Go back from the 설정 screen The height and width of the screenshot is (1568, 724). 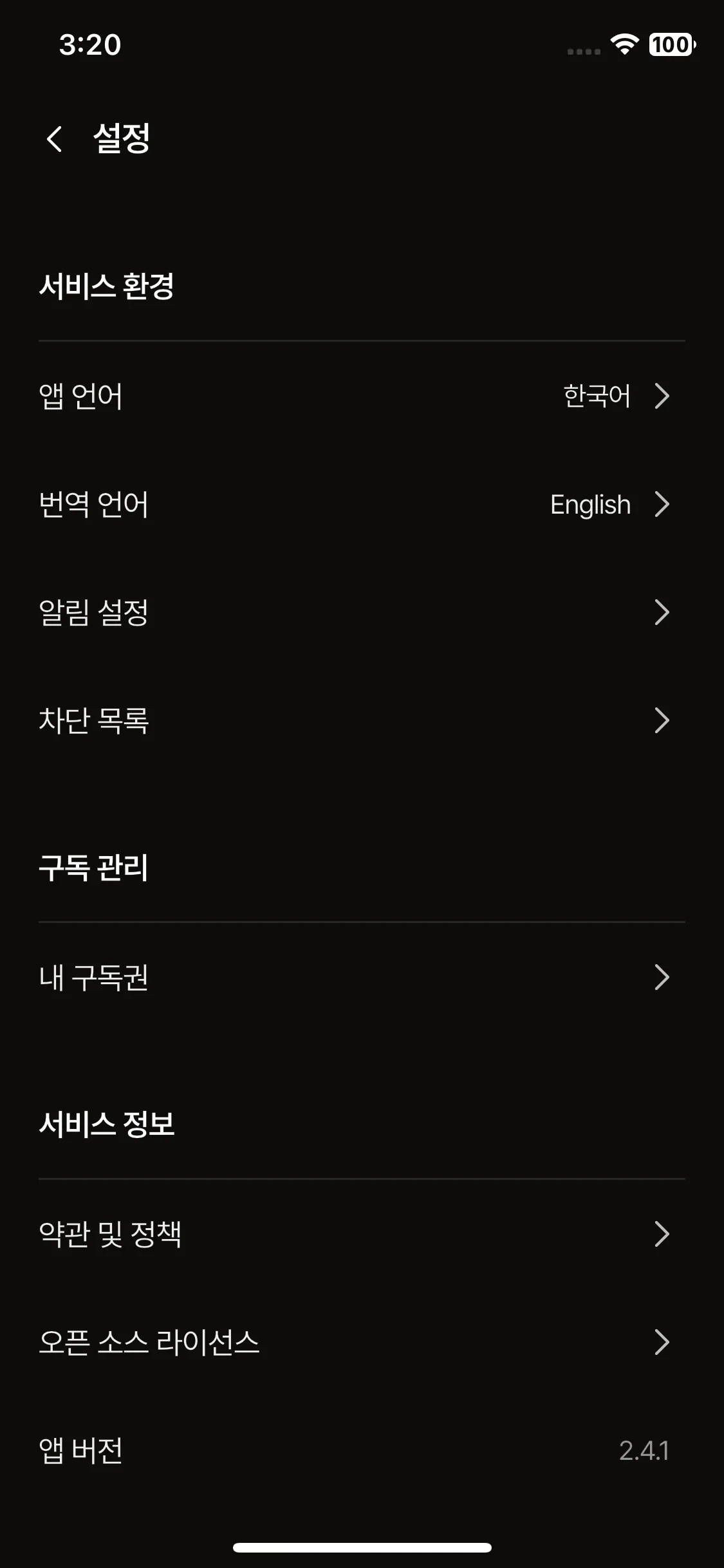[x=55, y=138]
